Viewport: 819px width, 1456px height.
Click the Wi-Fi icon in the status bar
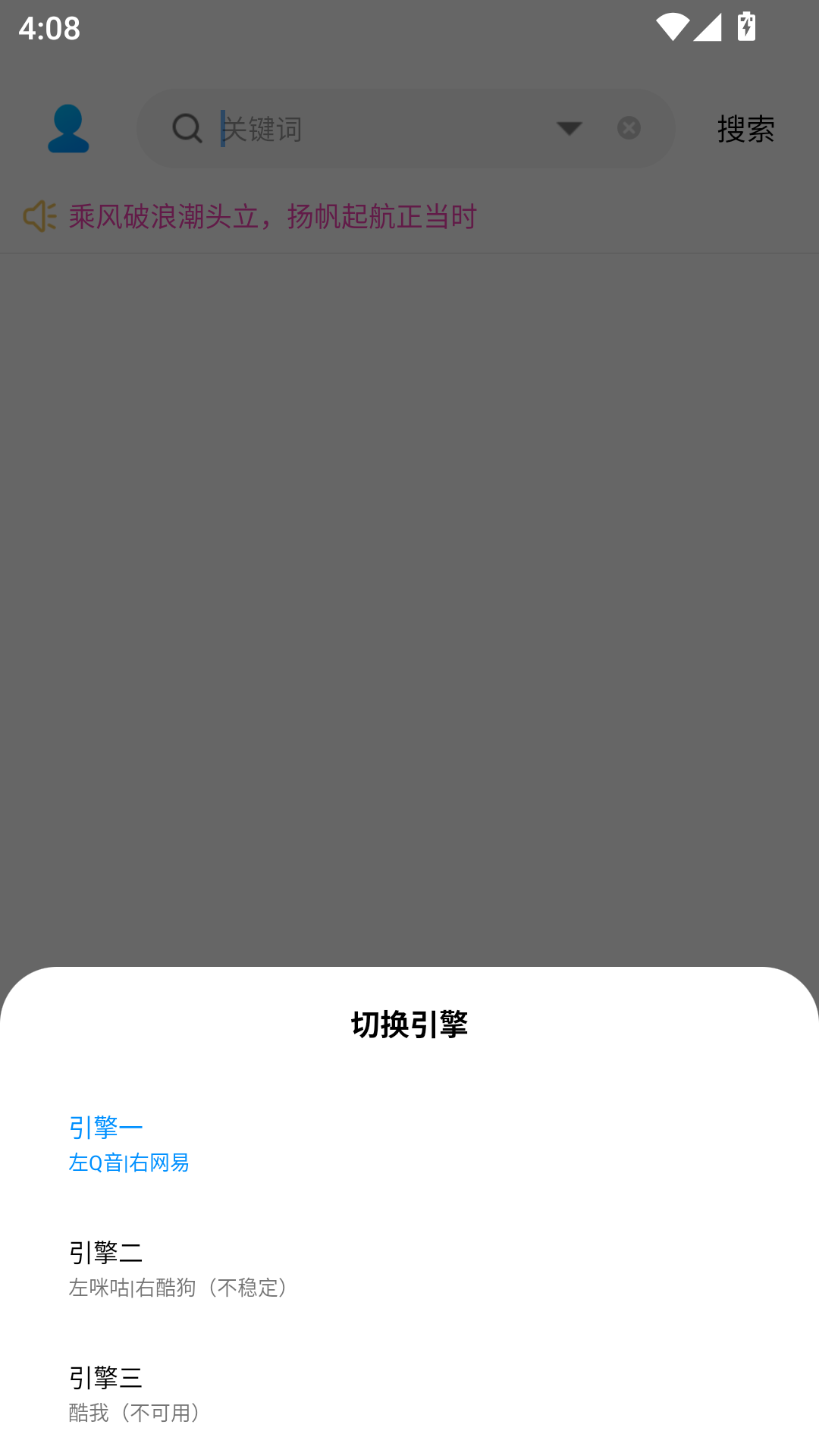coord(671,27)
